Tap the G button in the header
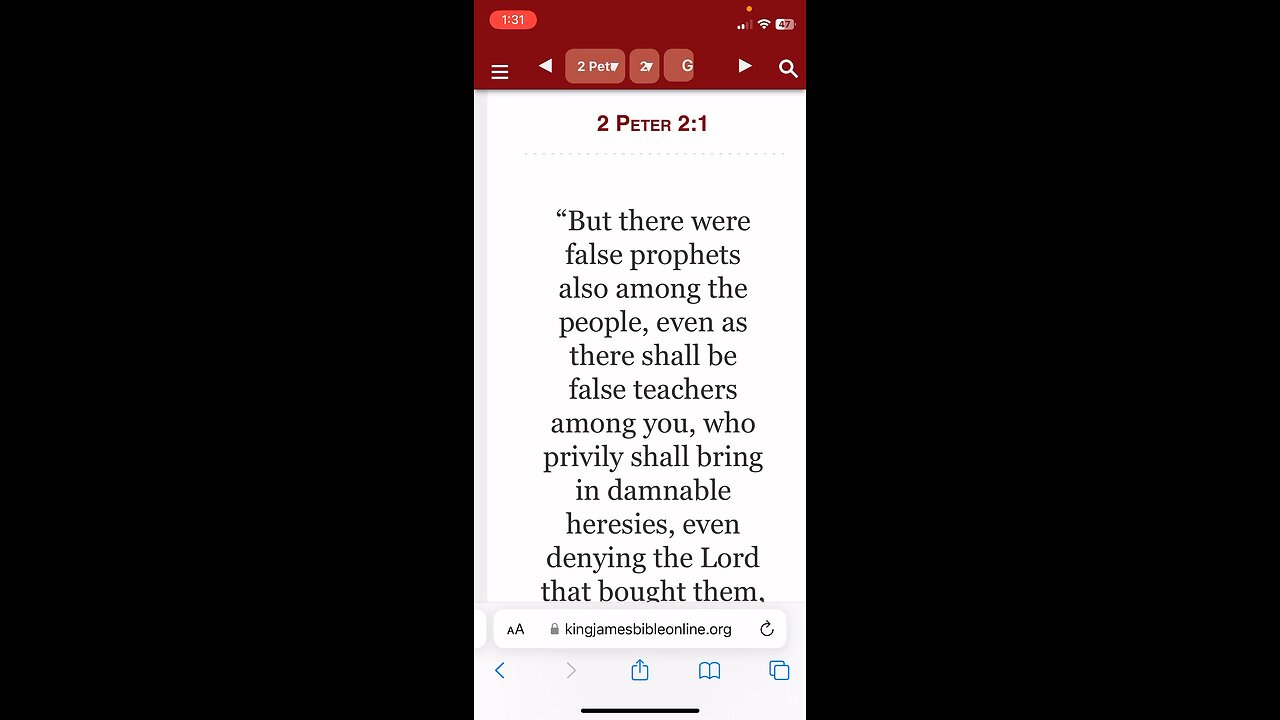 point(680,66)
